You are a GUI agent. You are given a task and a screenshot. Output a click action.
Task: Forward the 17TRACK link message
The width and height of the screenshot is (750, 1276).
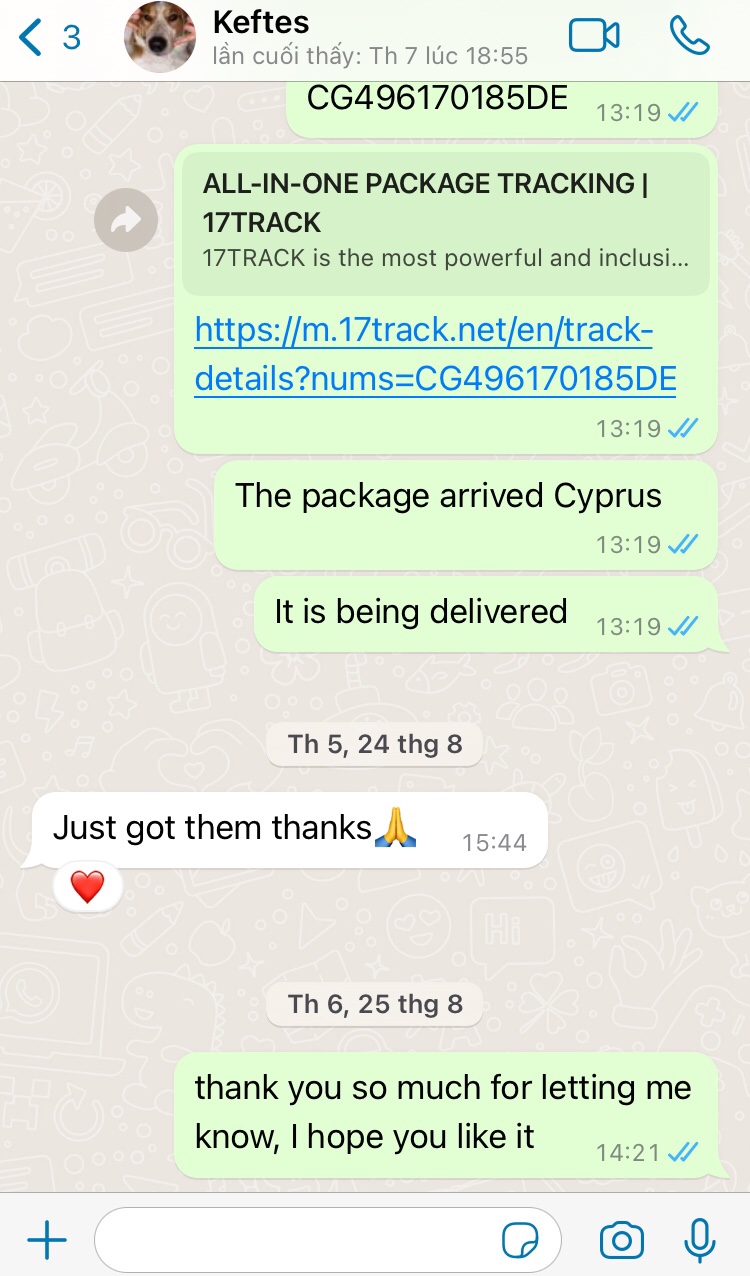(126, 221)
